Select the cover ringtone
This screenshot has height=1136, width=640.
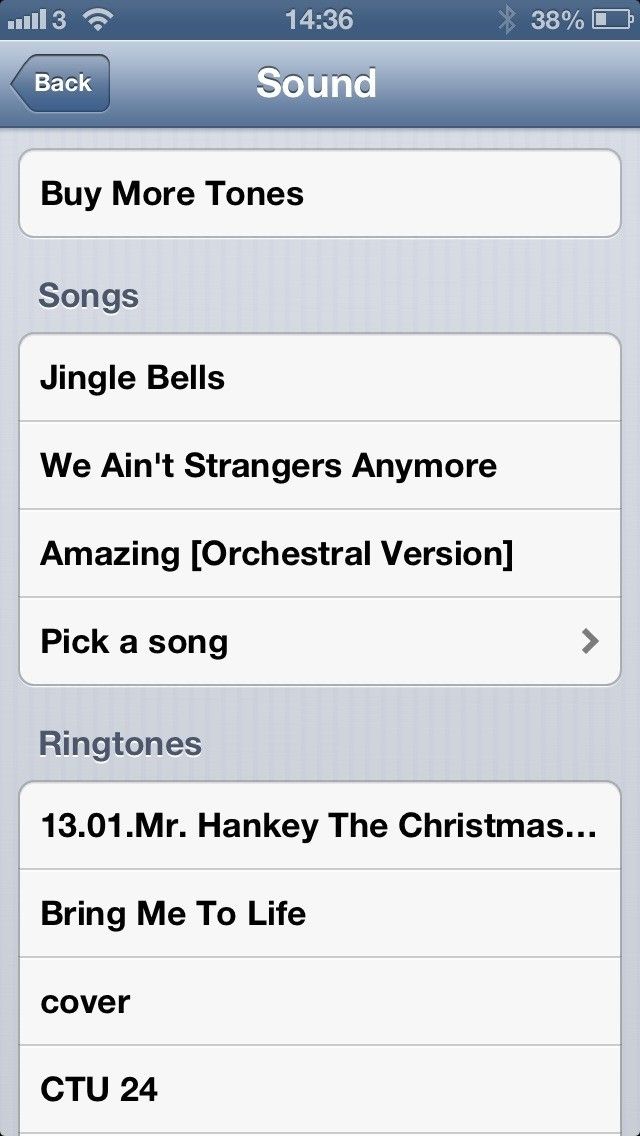tap(320, 1002)
